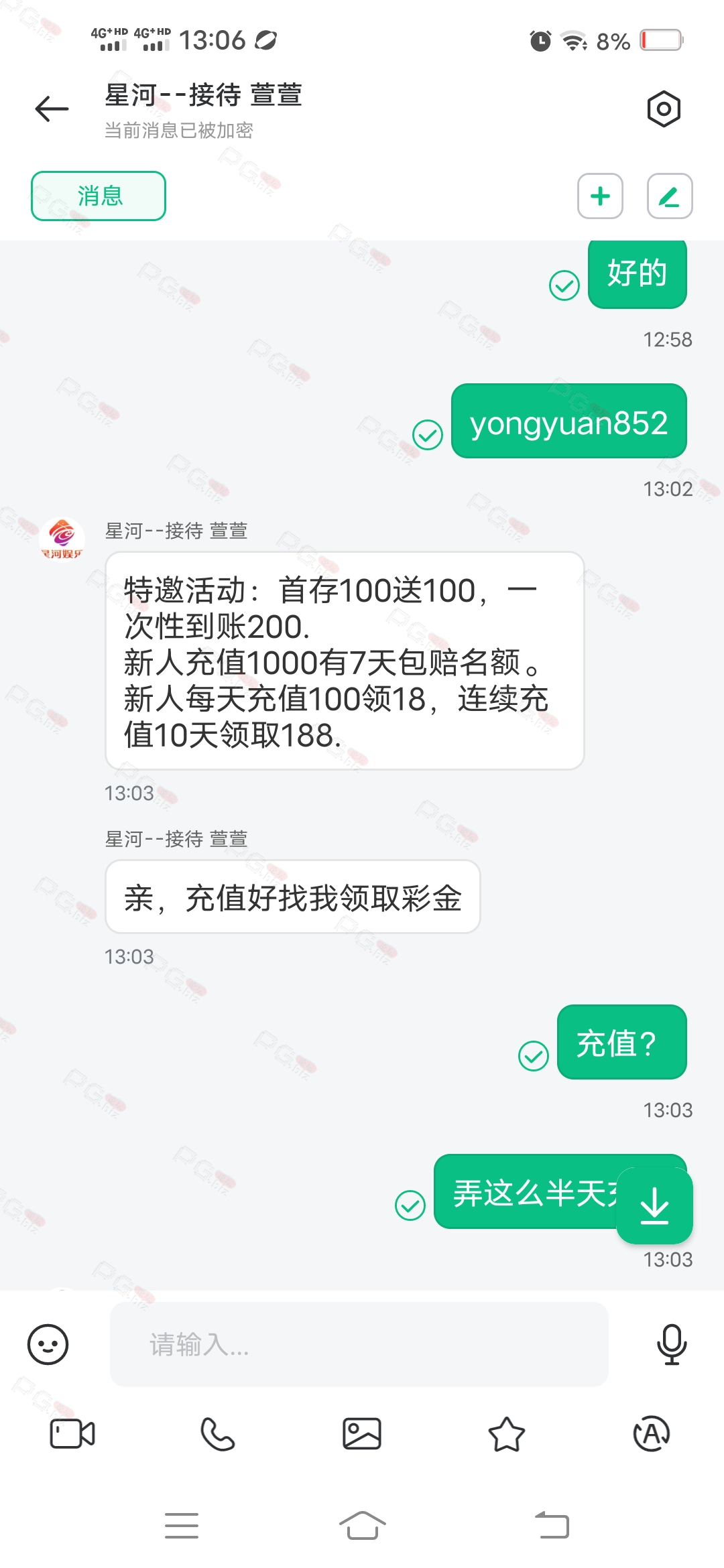The image size is (724, 1568).
Task: Go back using the top-left arrow
Action: (x=52, y=109)
